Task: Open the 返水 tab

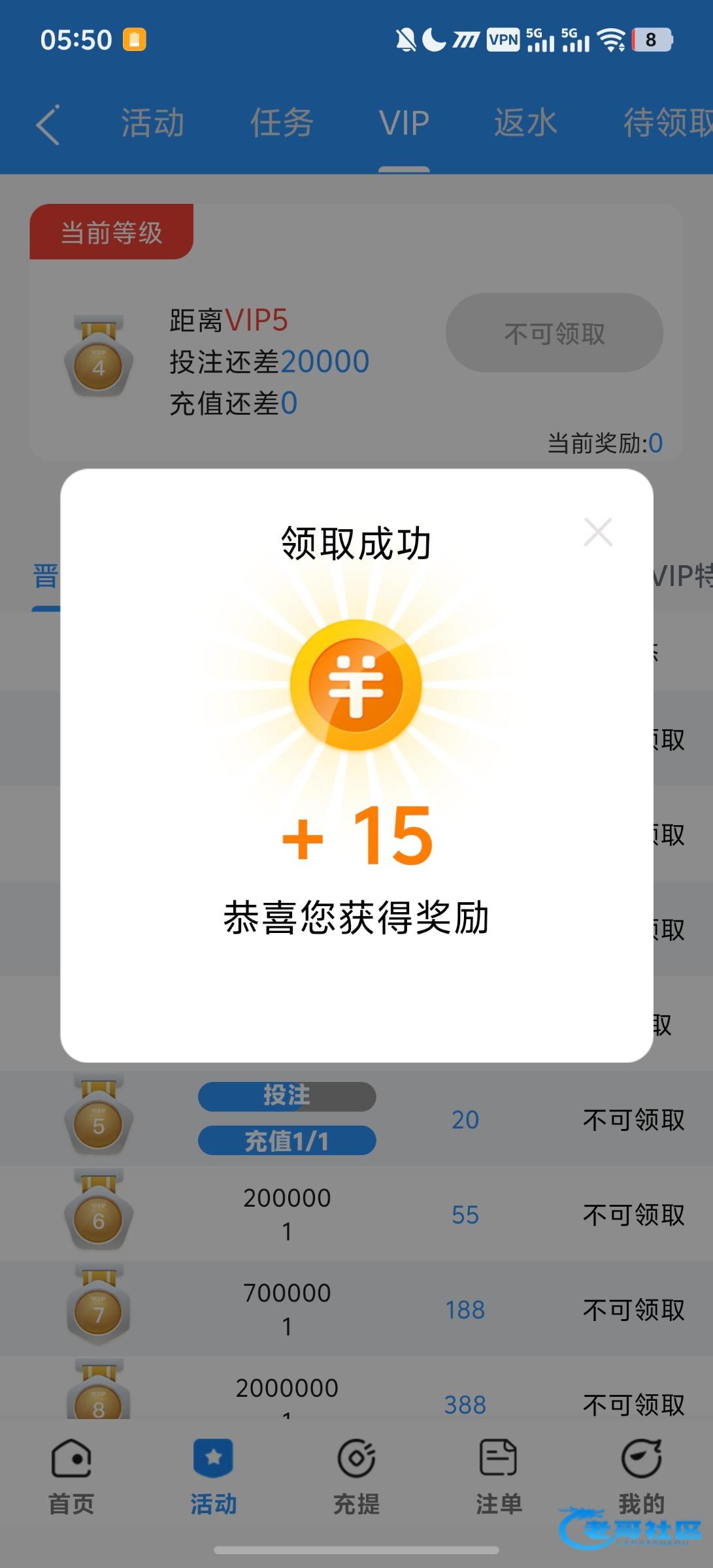Action: [525, 123]
